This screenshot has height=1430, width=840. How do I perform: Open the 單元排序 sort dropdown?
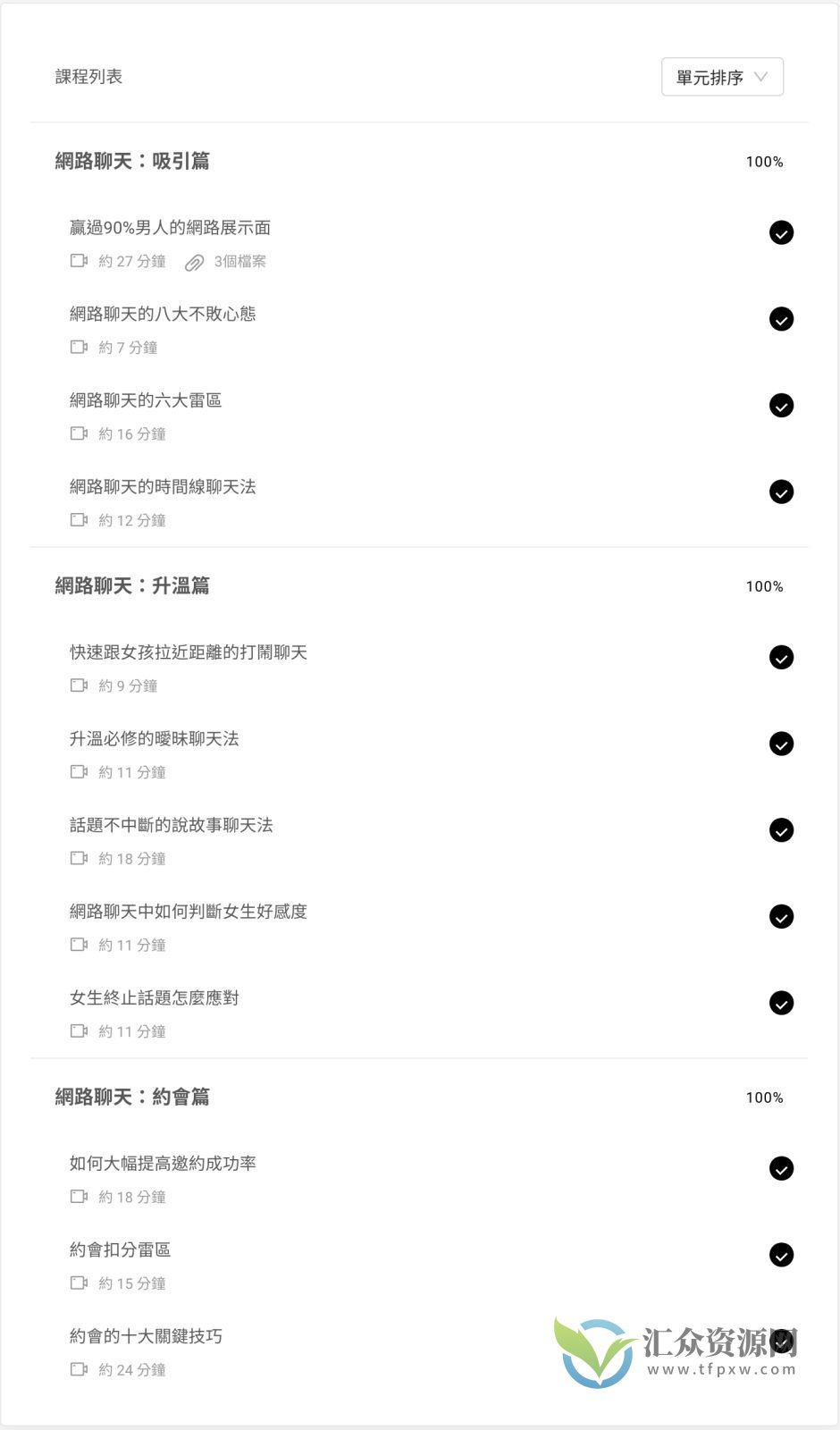[x=722, y=77]
